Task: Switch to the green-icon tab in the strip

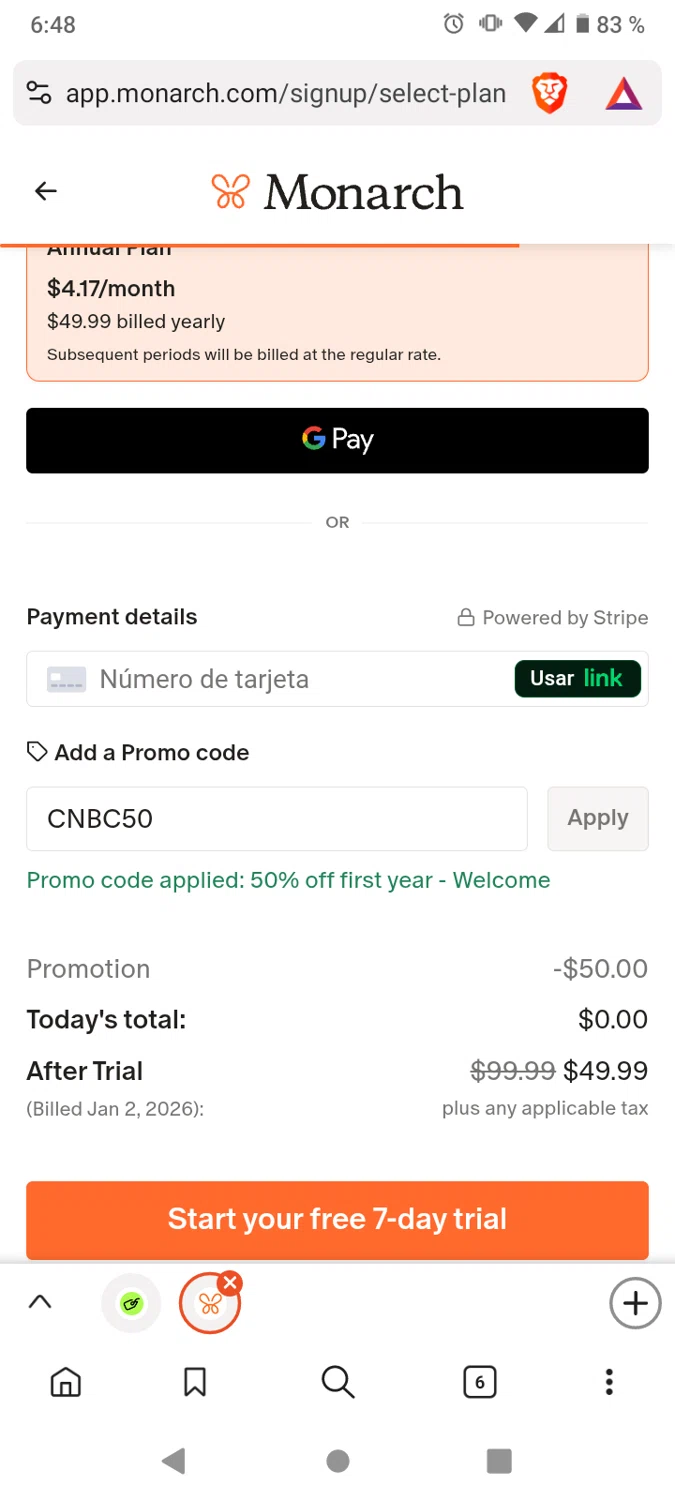Action: click(131, 1303)
